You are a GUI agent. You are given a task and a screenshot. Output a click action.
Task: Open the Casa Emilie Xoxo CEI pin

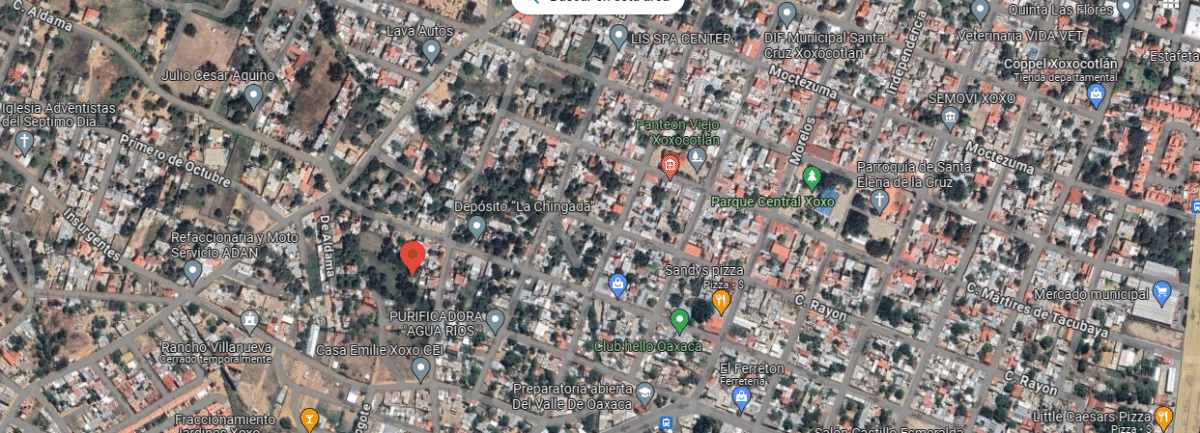[x=421, y=369]
